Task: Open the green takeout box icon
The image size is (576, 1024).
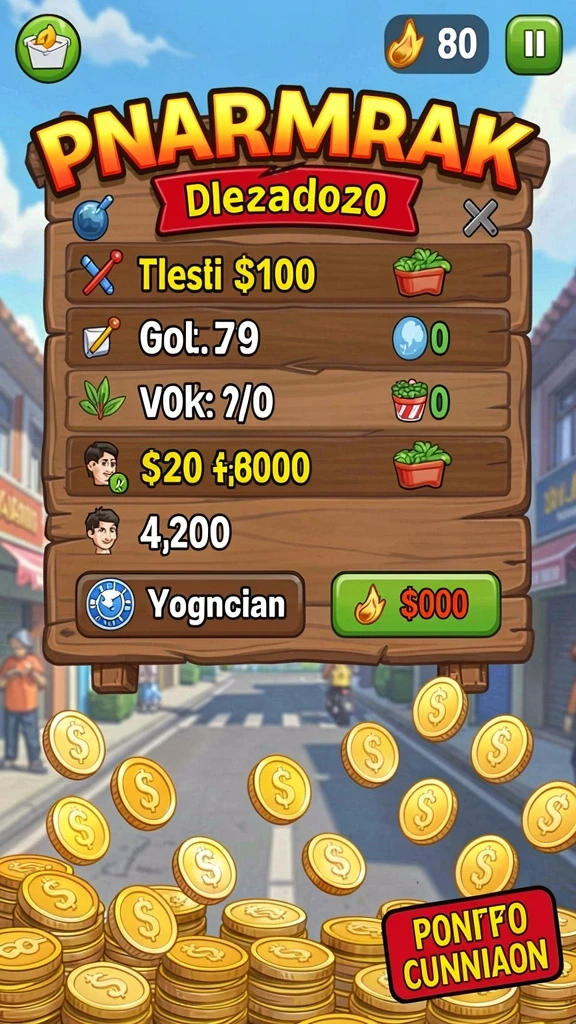Action: click(48, 48)
